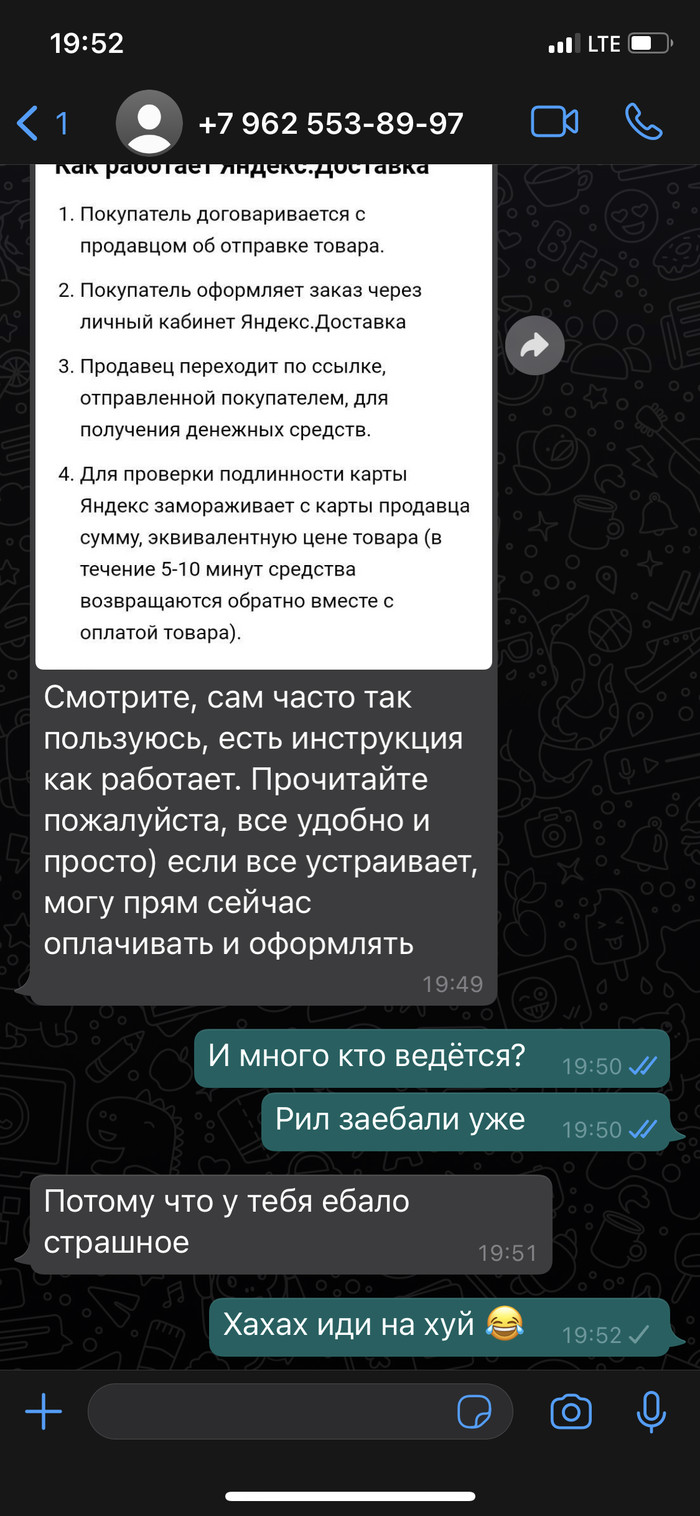Start a voice call
Viewport: 700px width, 1516px height.
(x=643, y=122)
